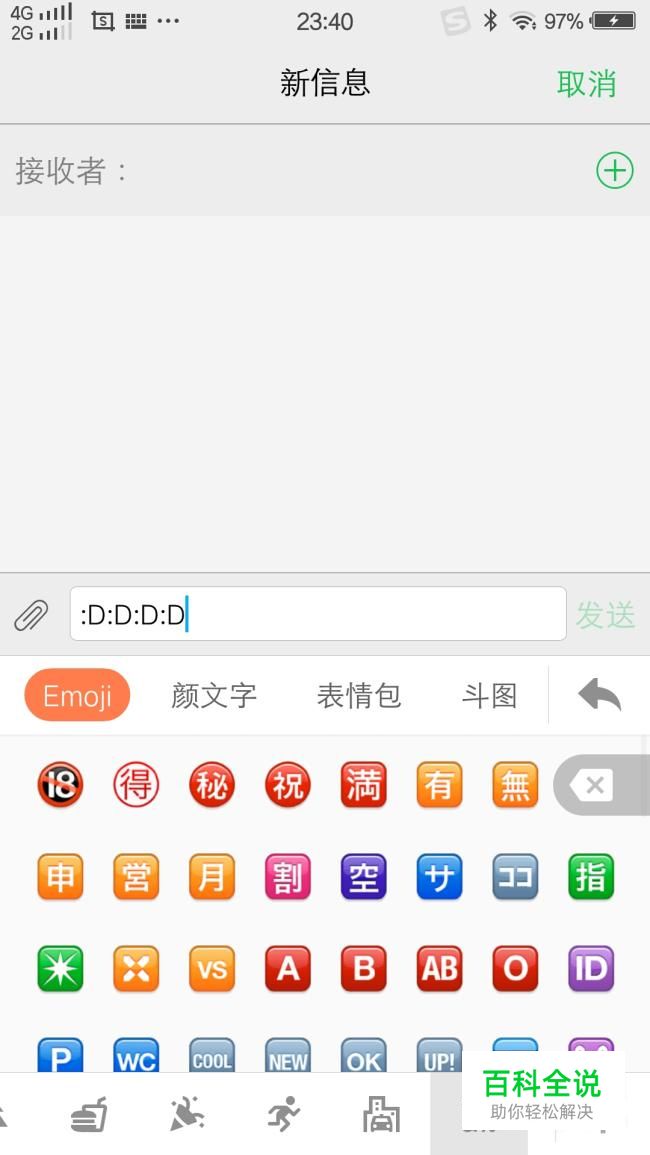Insert the VS emoji
Image resolution: width=650 pixels, height=1155 pixels.
(x=212, y=969)
